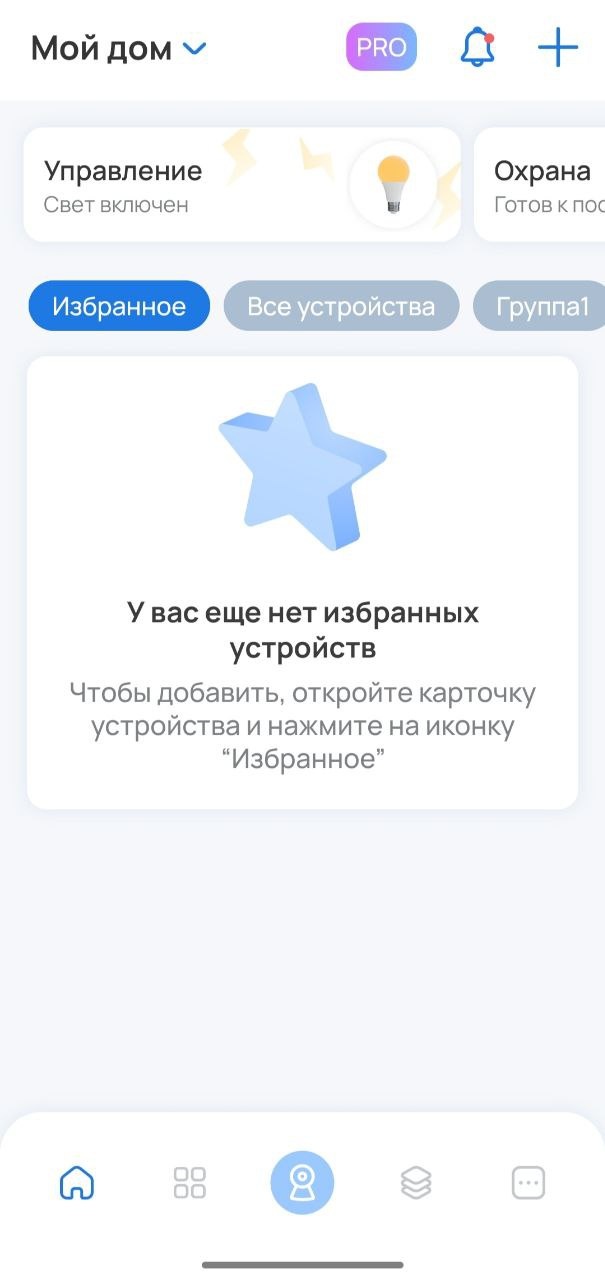Open the more options tab
The image size is (605, 1280).
pyautogui.click(x=528, y=1183)
